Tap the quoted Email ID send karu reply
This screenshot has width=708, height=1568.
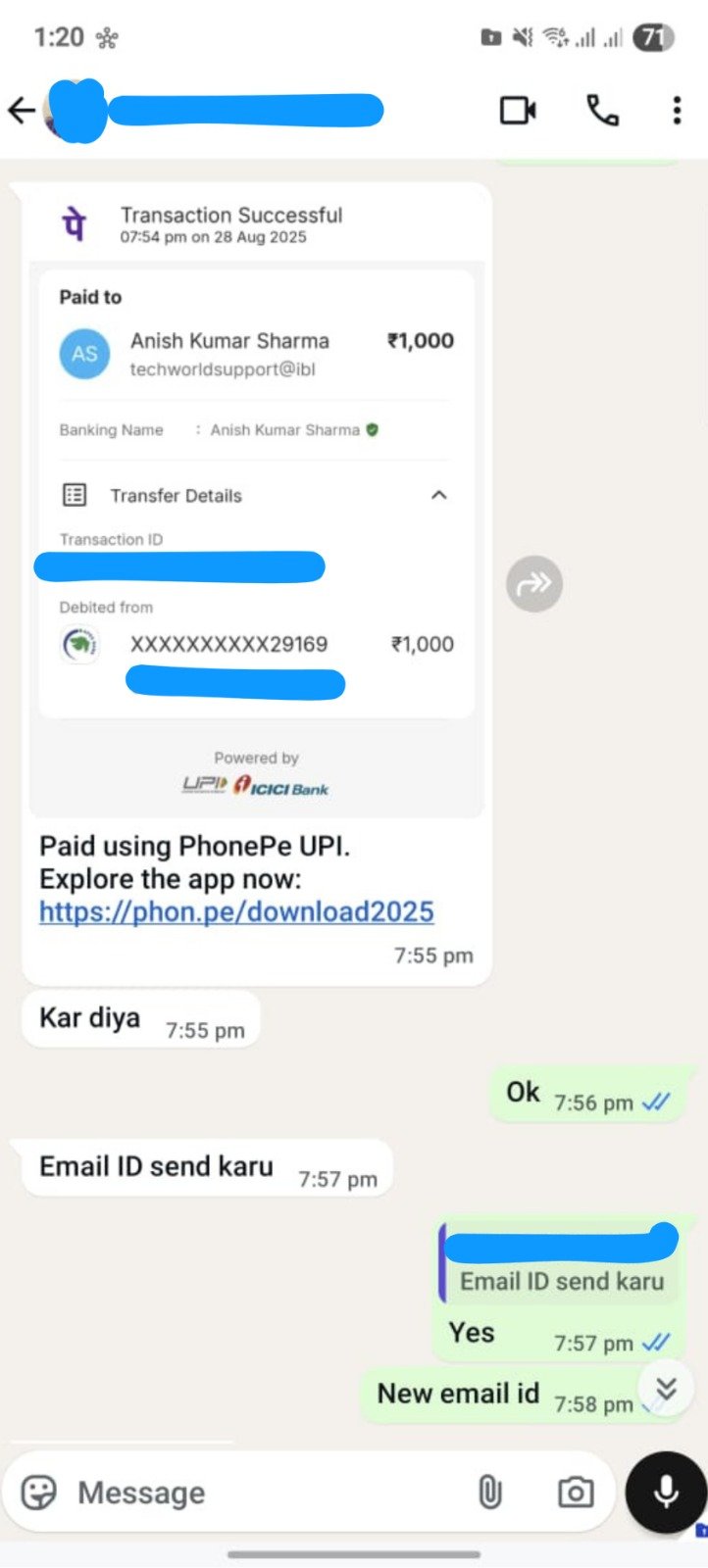[560, 1265]
